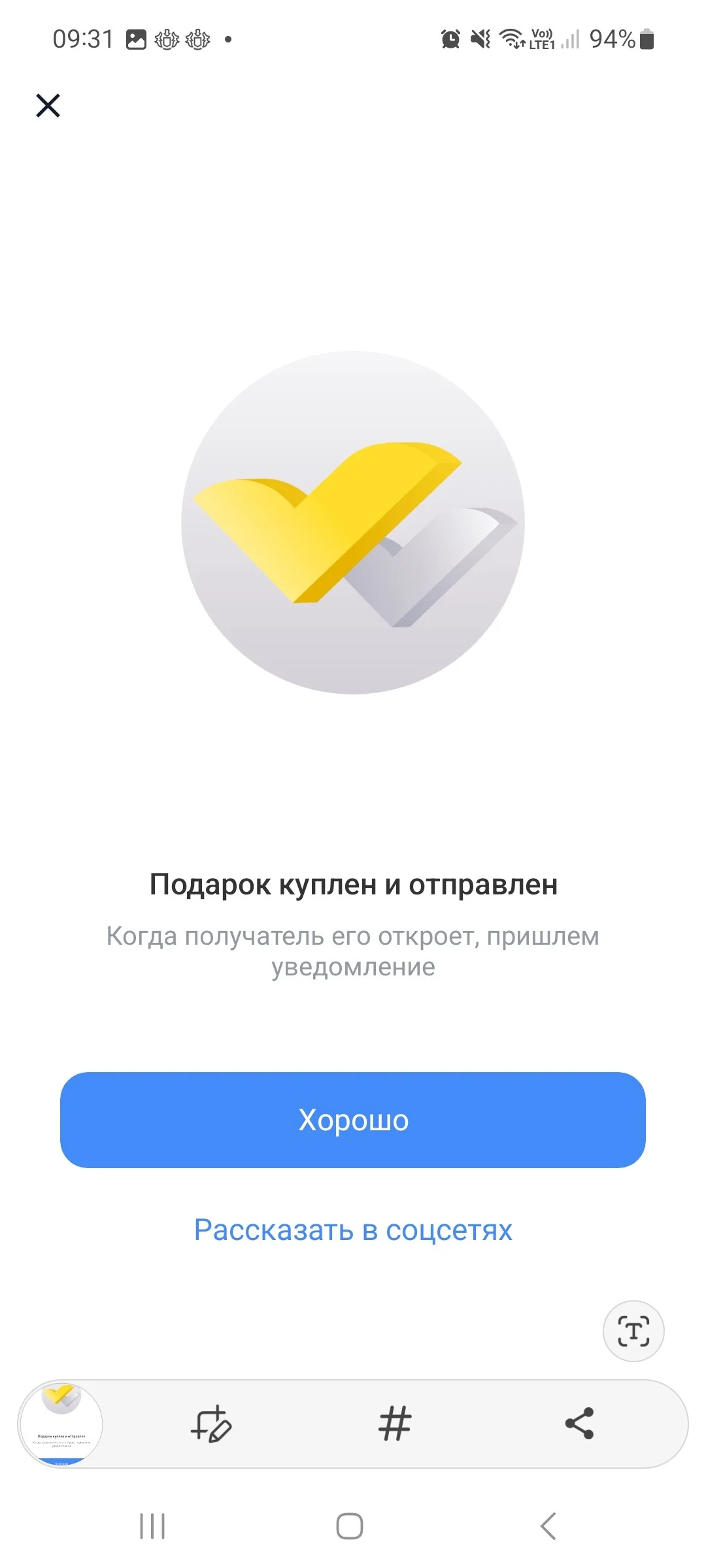Edit the screenshot with the crop-pencil tool
706x1568 pixels.
click(x=211, y=1424)
